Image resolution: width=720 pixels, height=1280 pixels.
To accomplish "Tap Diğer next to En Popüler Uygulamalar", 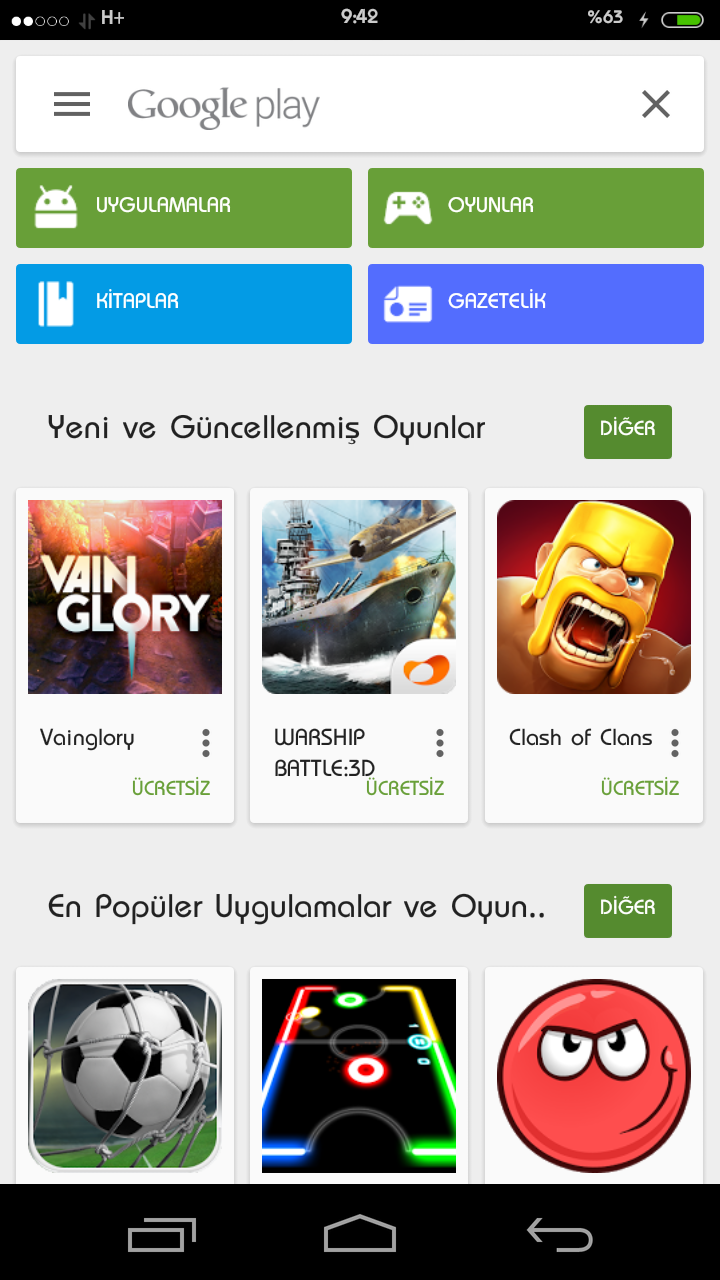I will pyautogui.click(x=628, y=911).
